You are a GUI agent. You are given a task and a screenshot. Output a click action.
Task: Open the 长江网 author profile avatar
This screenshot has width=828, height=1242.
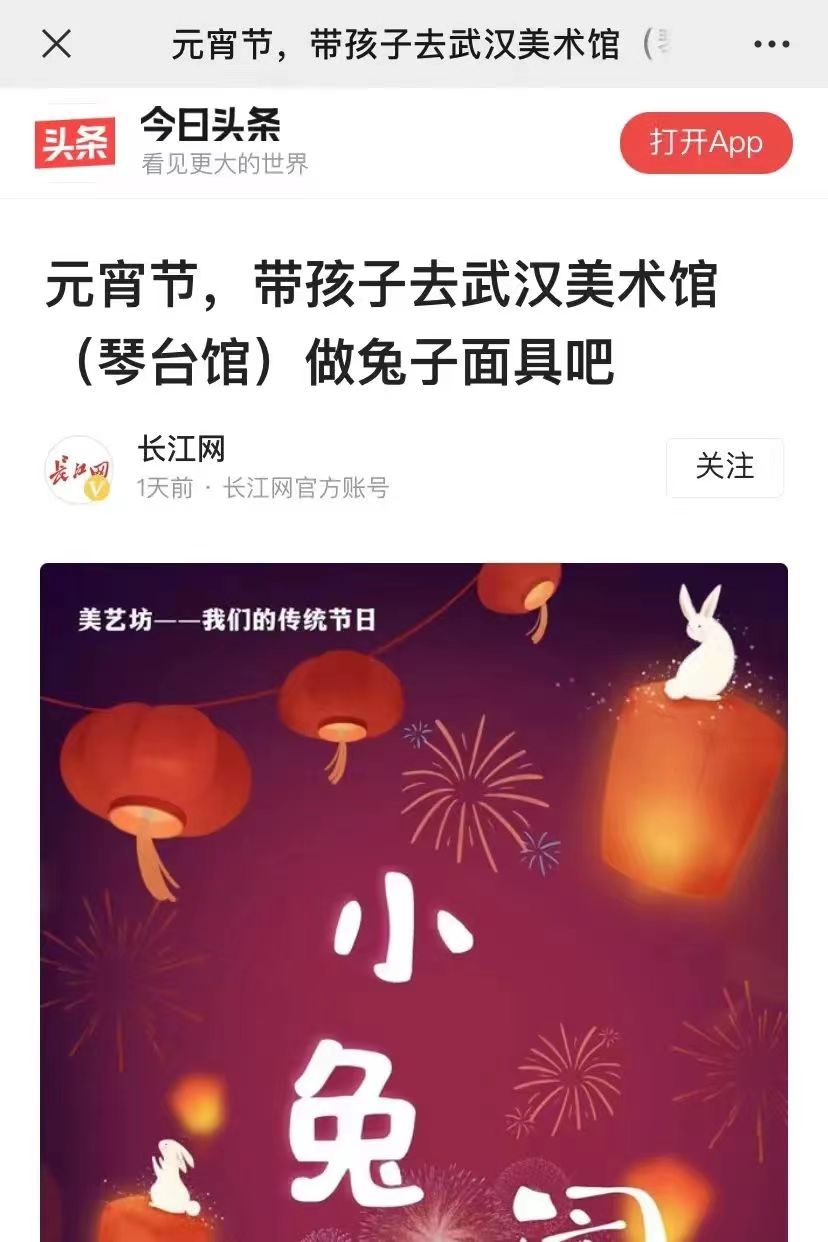point(79,468)
